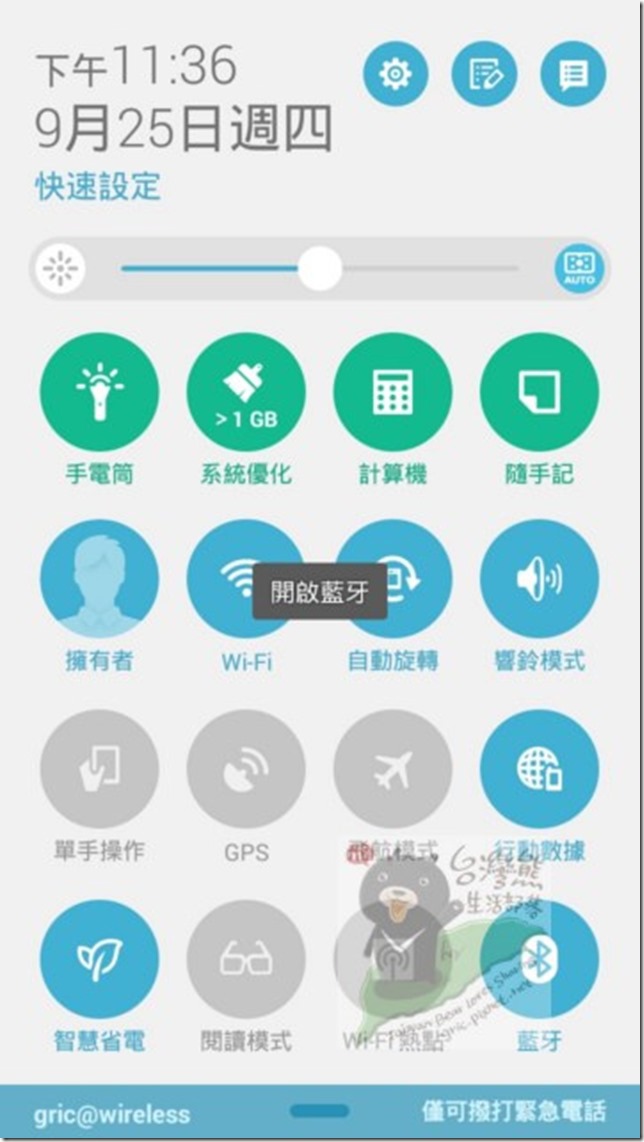This screenshot has width=644, height=1142.
Task: Enable reading mode (閱讀模式)
Action: [x=246, y=959]
